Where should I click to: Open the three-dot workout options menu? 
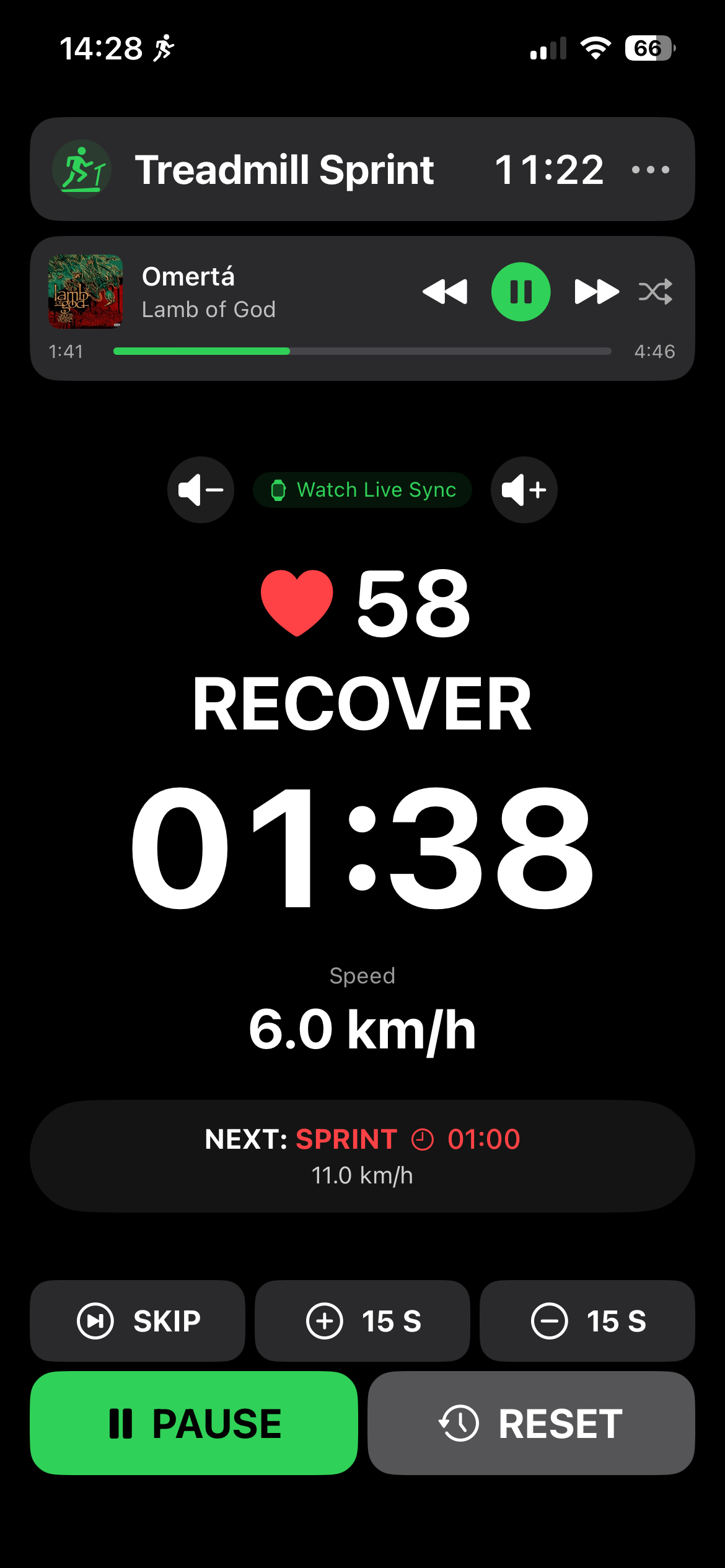(x=651, y=168)
